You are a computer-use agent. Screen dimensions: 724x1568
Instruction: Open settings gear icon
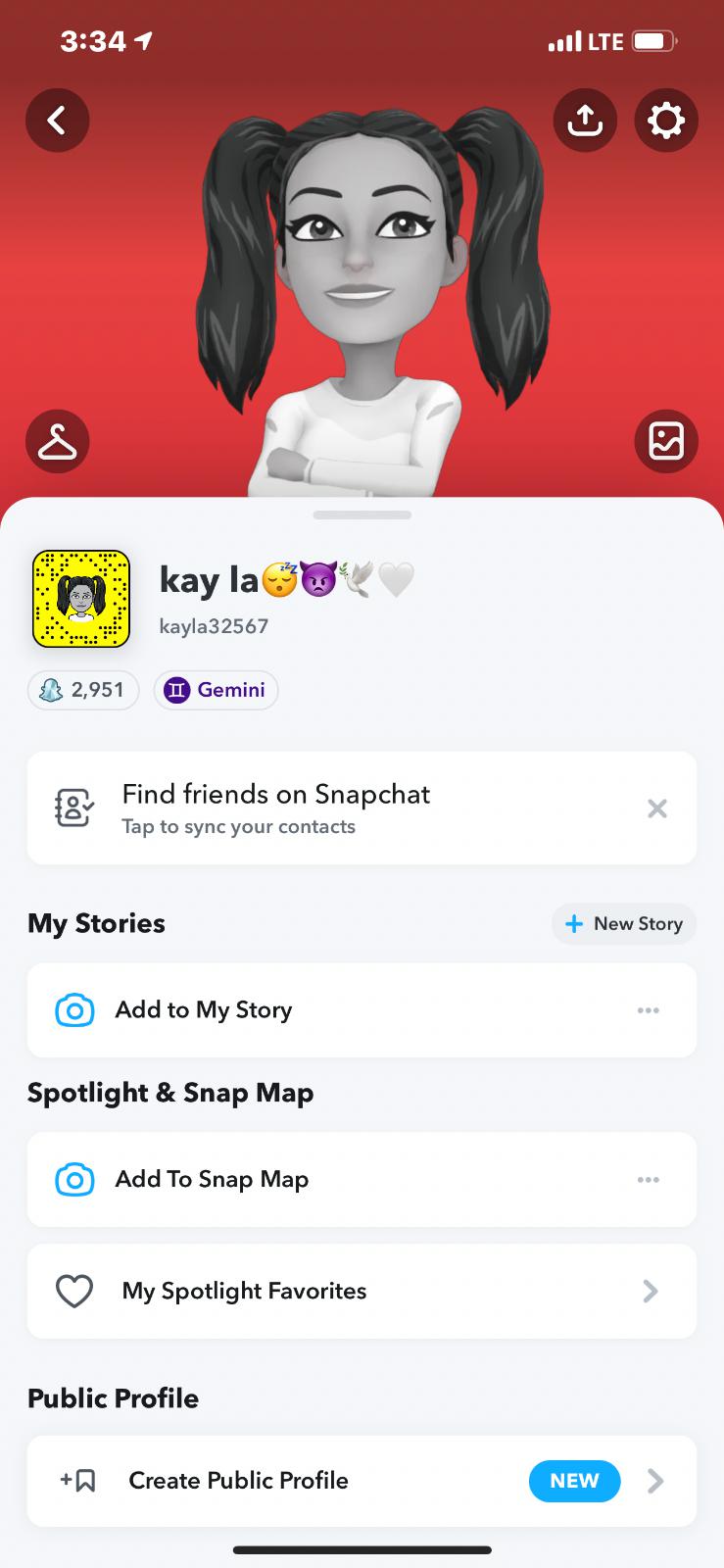pos(666,121)
